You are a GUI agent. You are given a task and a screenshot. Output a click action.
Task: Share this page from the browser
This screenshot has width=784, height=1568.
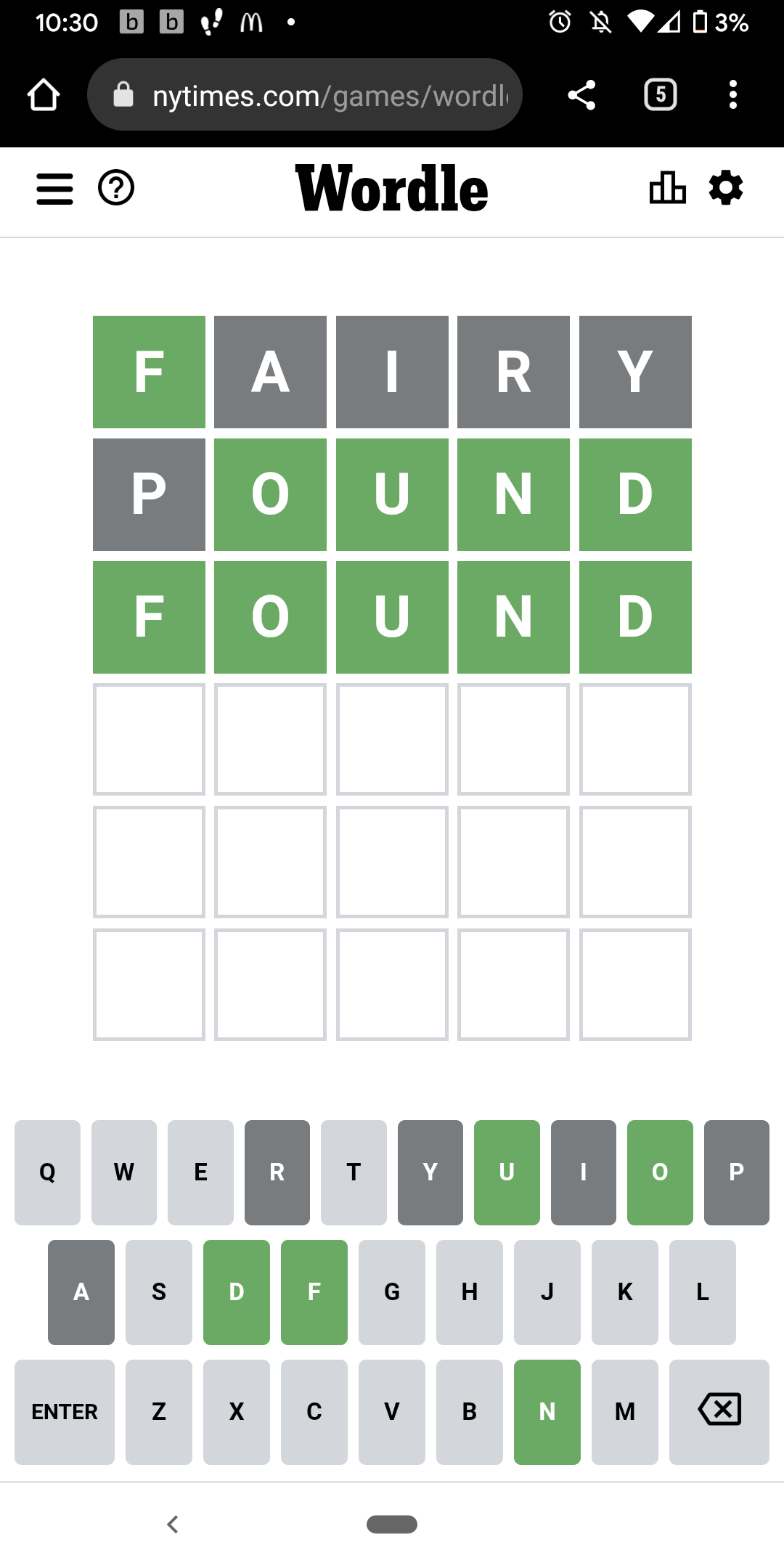click(581, 95)
